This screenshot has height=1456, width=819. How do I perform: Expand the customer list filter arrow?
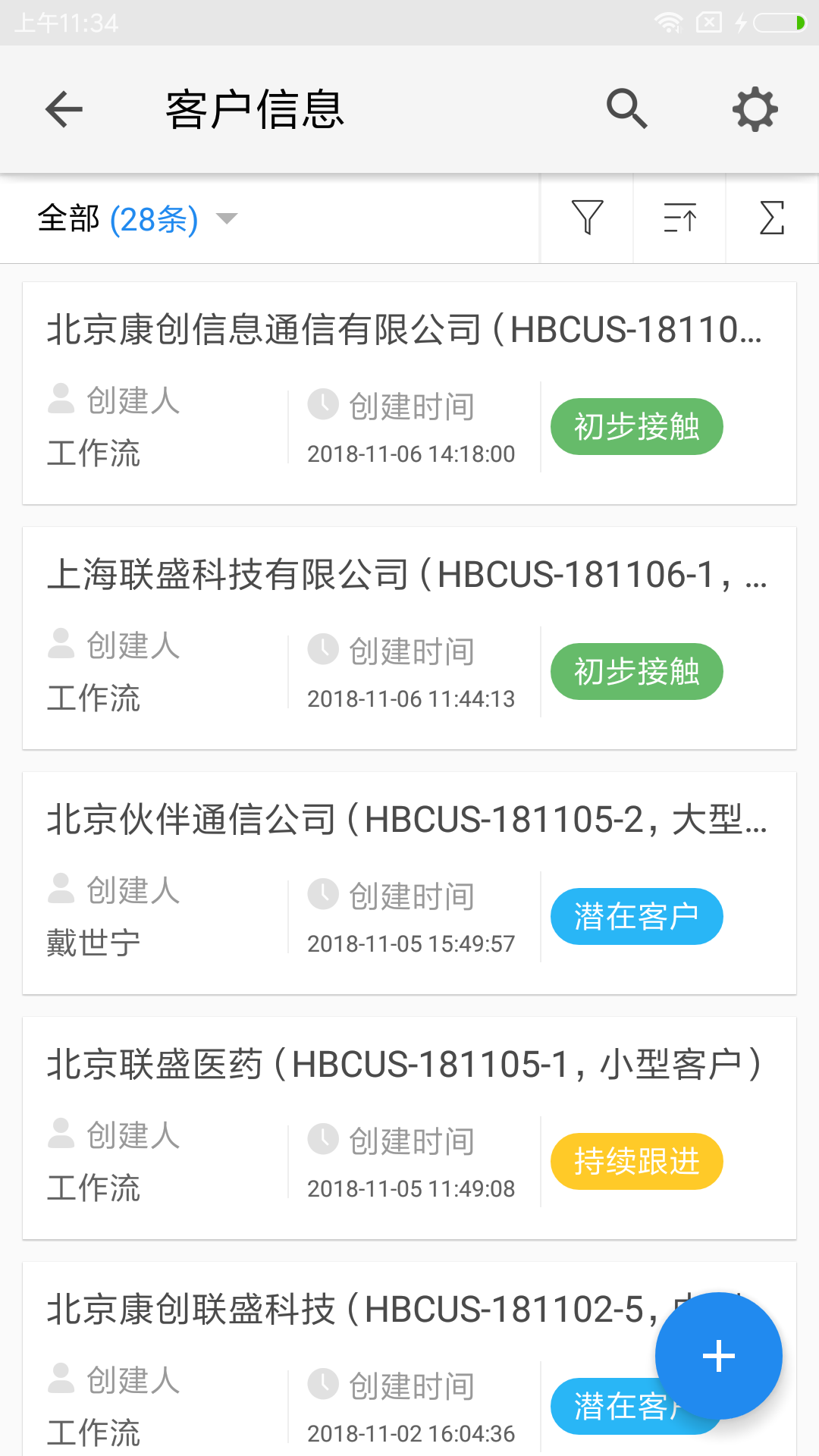pyautogui.click(x=227, y=218)
